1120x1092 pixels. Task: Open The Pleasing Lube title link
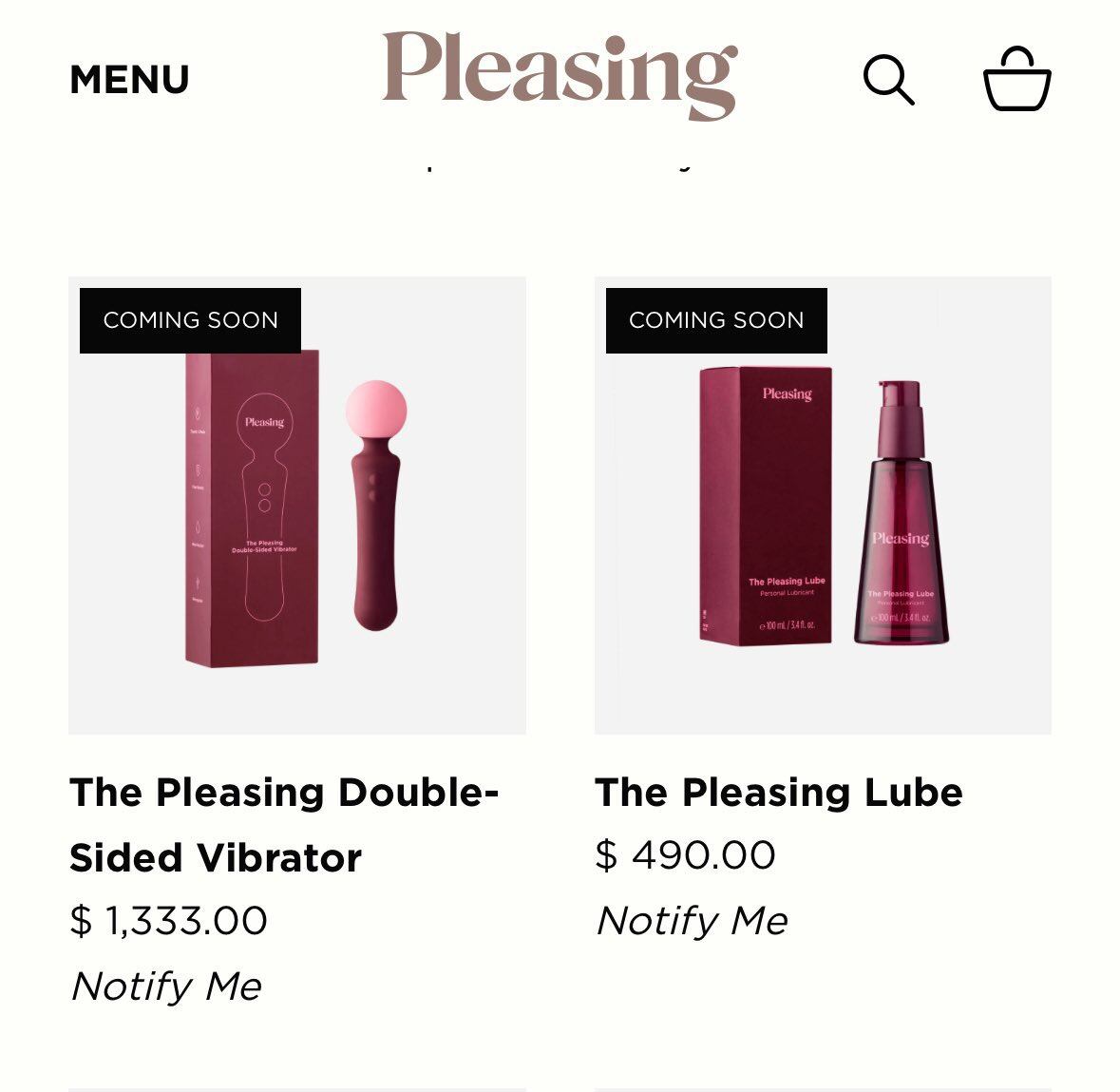point(778,792)
